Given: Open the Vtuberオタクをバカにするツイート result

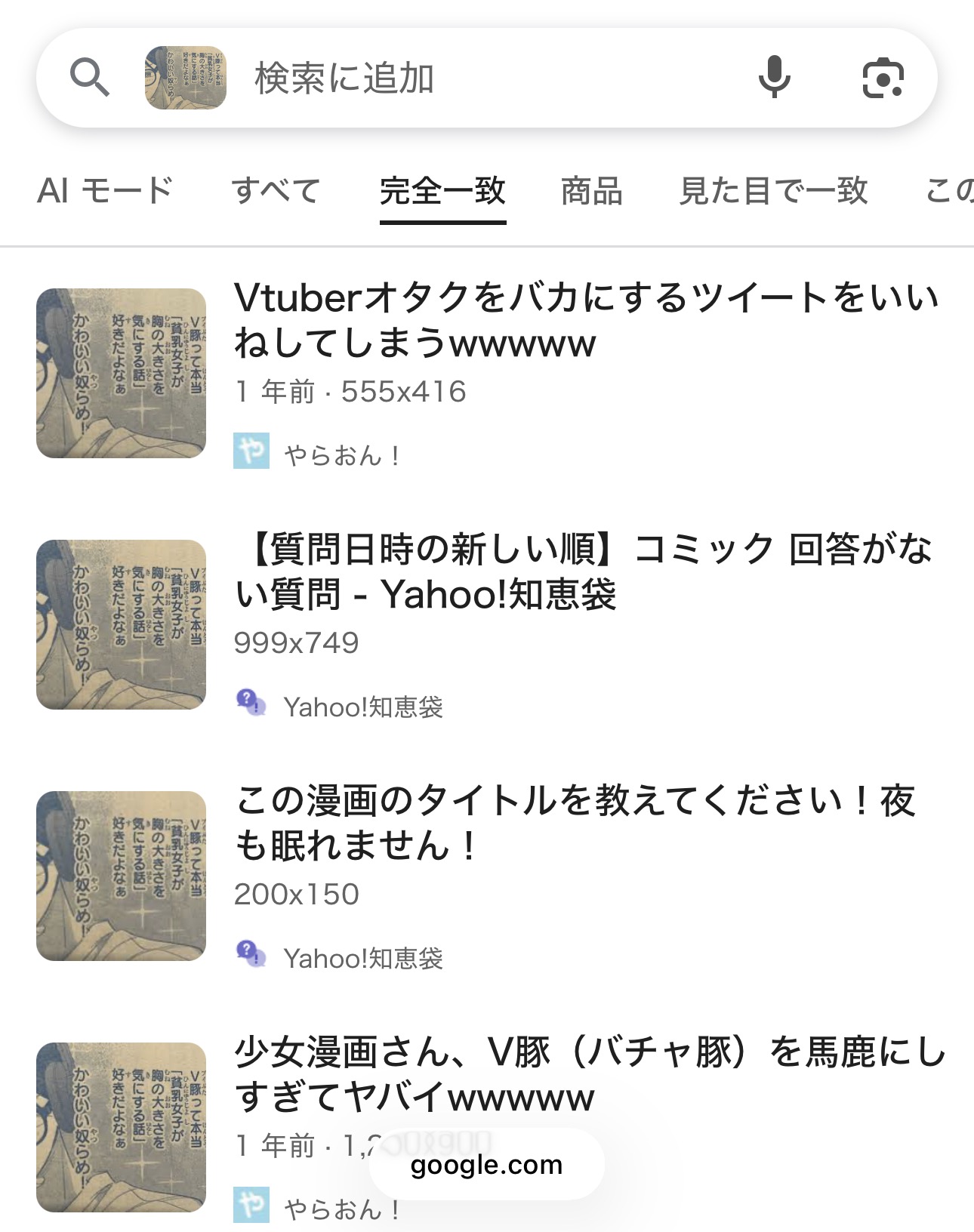Looking at the screenshot, I should [x=585, y=320].
